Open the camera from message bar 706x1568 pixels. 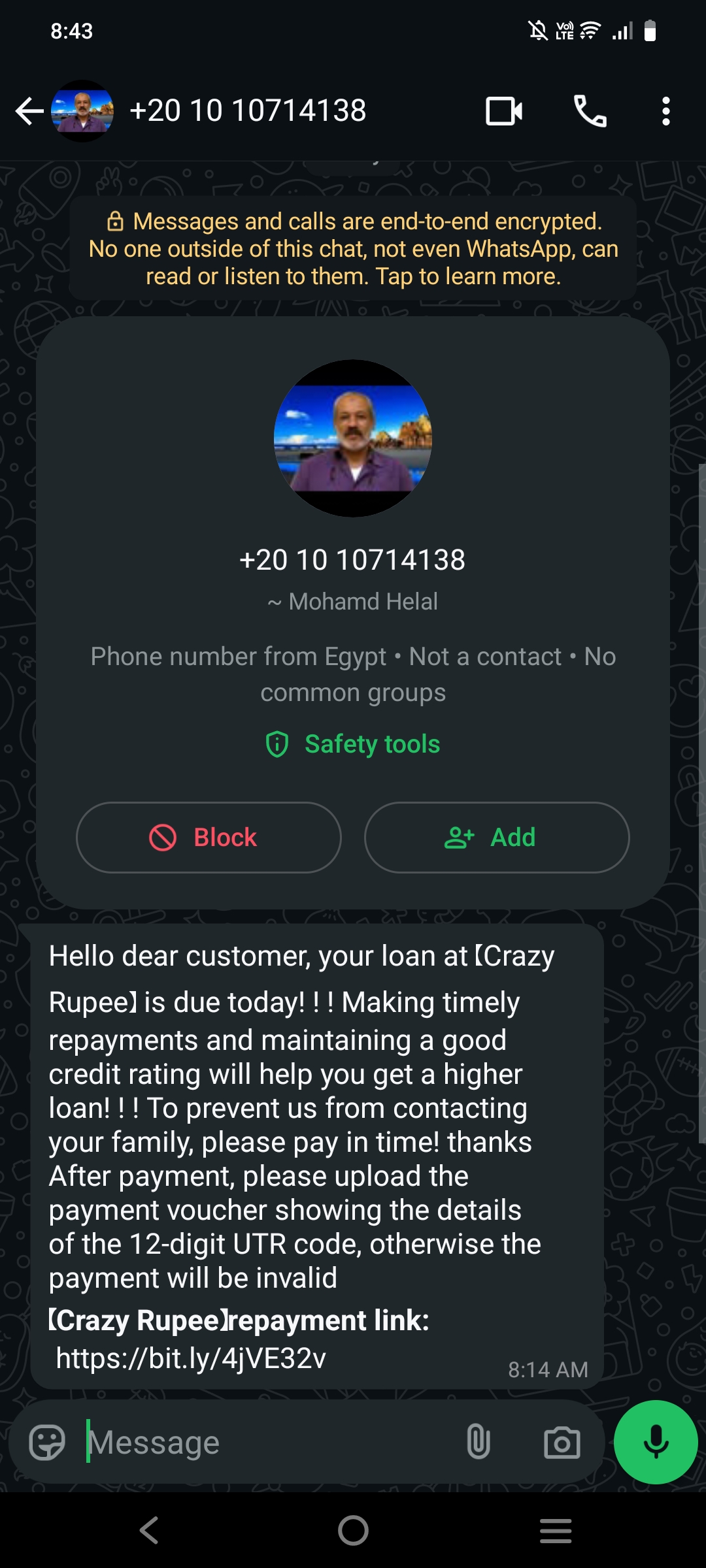coord(562,1443)
